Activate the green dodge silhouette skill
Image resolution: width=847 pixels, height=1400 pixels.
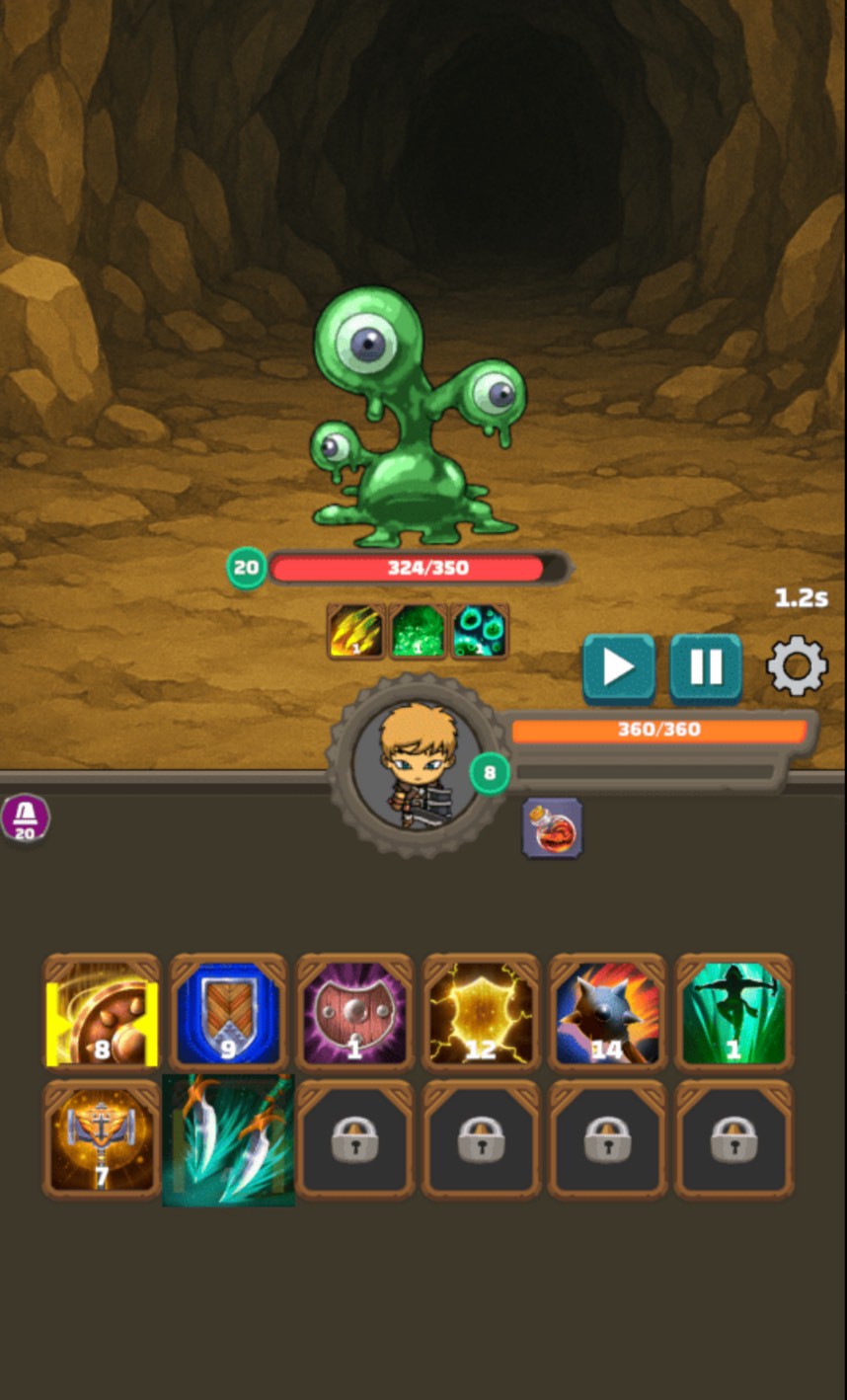(x=733, y=1013)
